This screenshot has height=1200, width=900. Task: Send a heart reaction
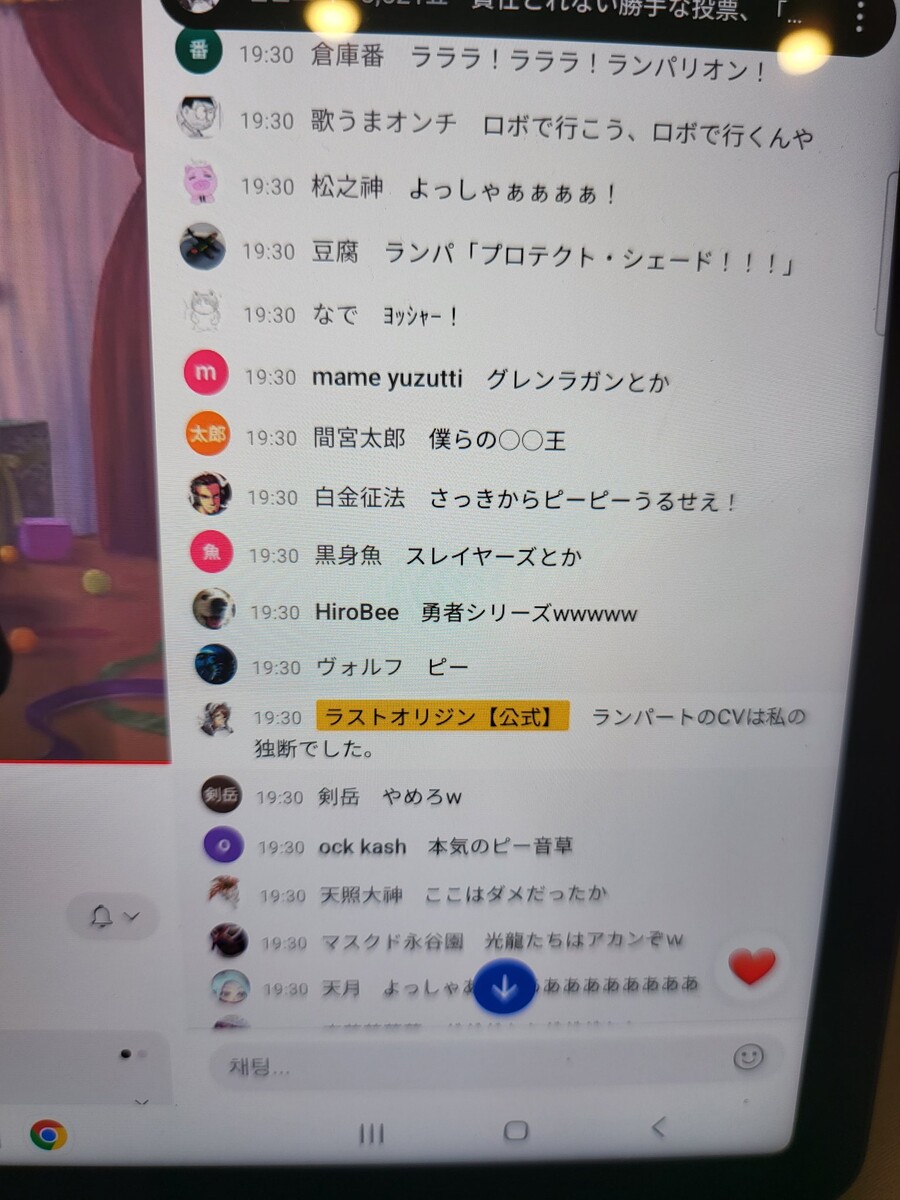(752, 967)
